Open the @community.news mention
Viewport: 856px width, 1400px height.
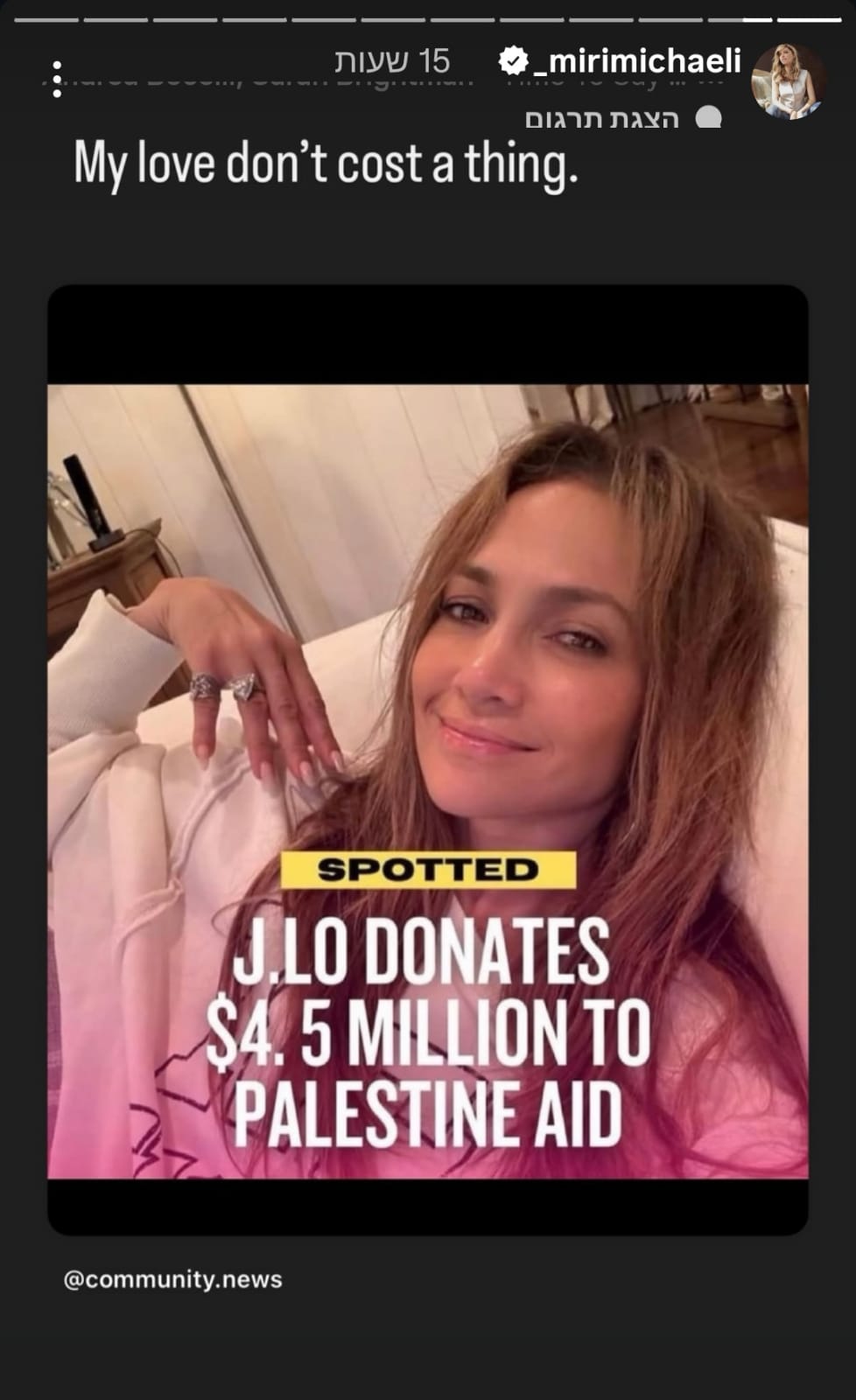point(172,1279)
